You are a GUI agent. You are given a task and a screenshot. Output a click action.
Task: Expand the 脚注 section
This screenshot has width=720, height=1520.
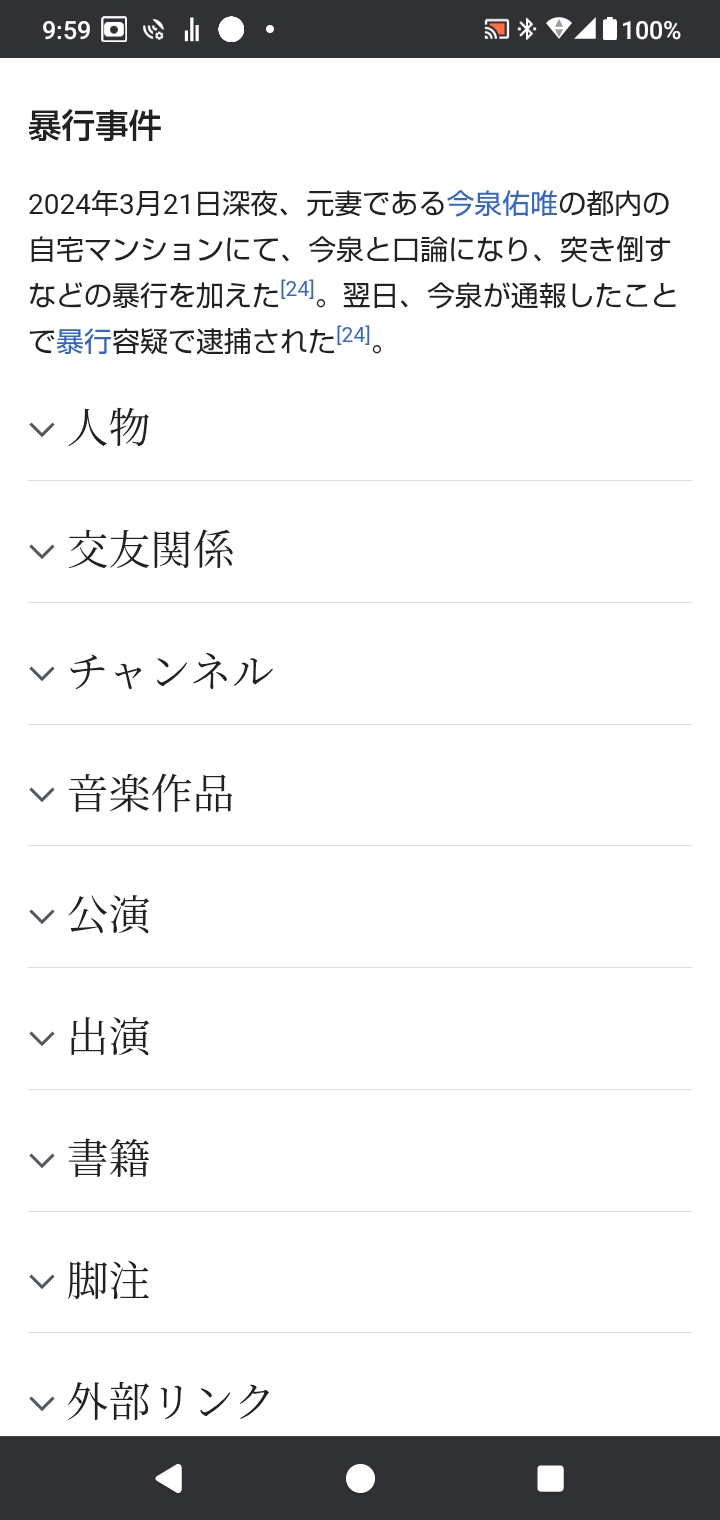[108, 1281]
